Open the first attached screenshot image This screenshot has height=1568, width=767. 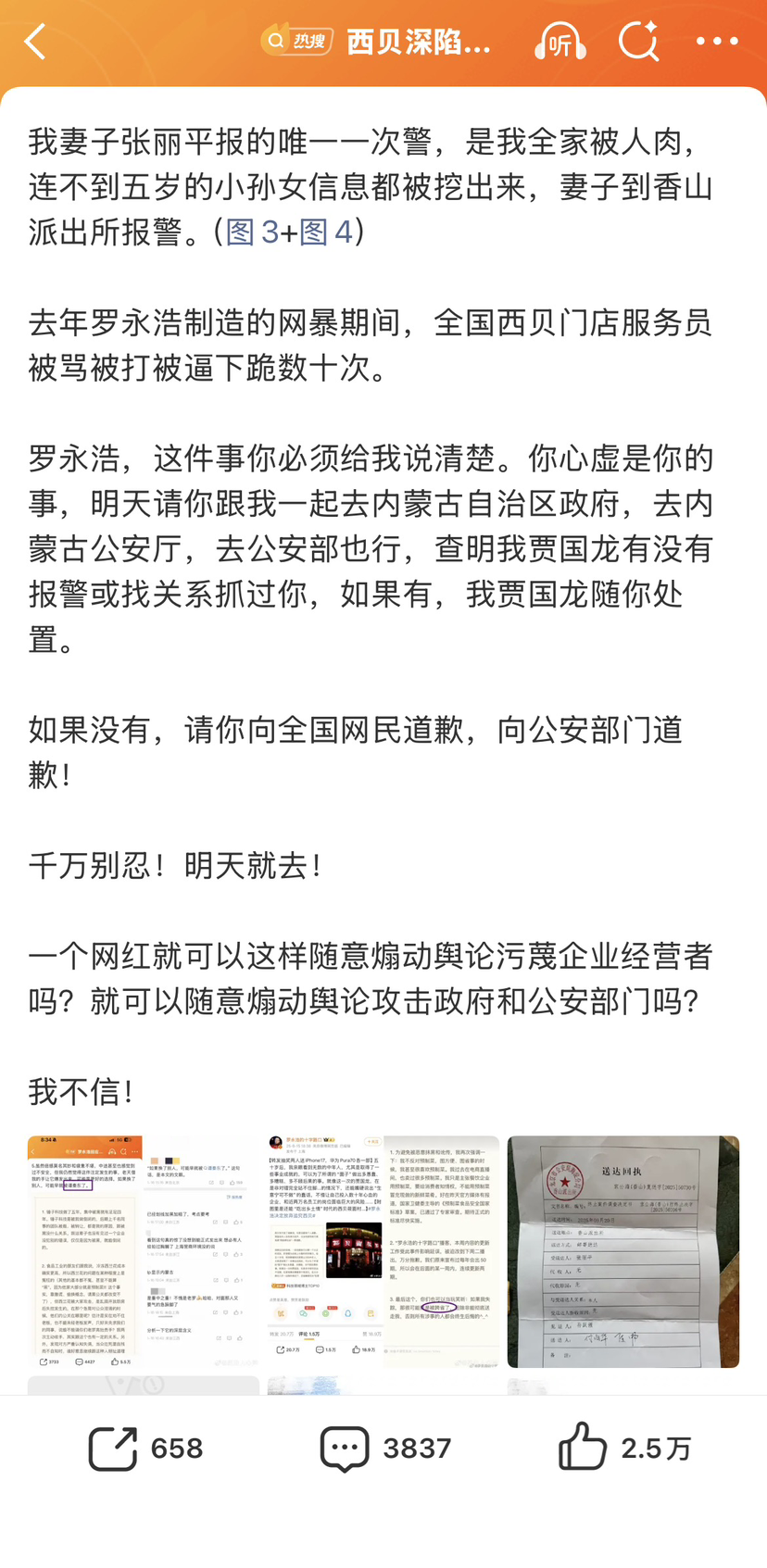[x=144, y=1251]
